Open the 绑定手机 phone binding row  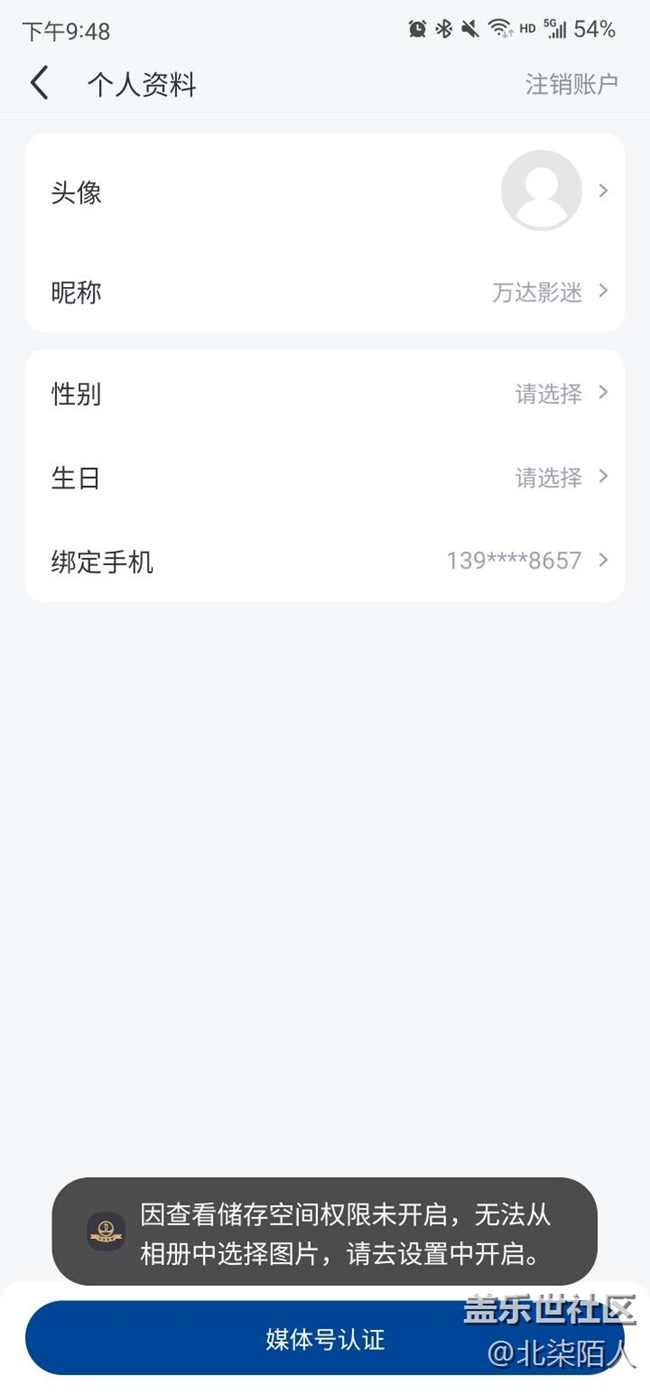(325, 561)
